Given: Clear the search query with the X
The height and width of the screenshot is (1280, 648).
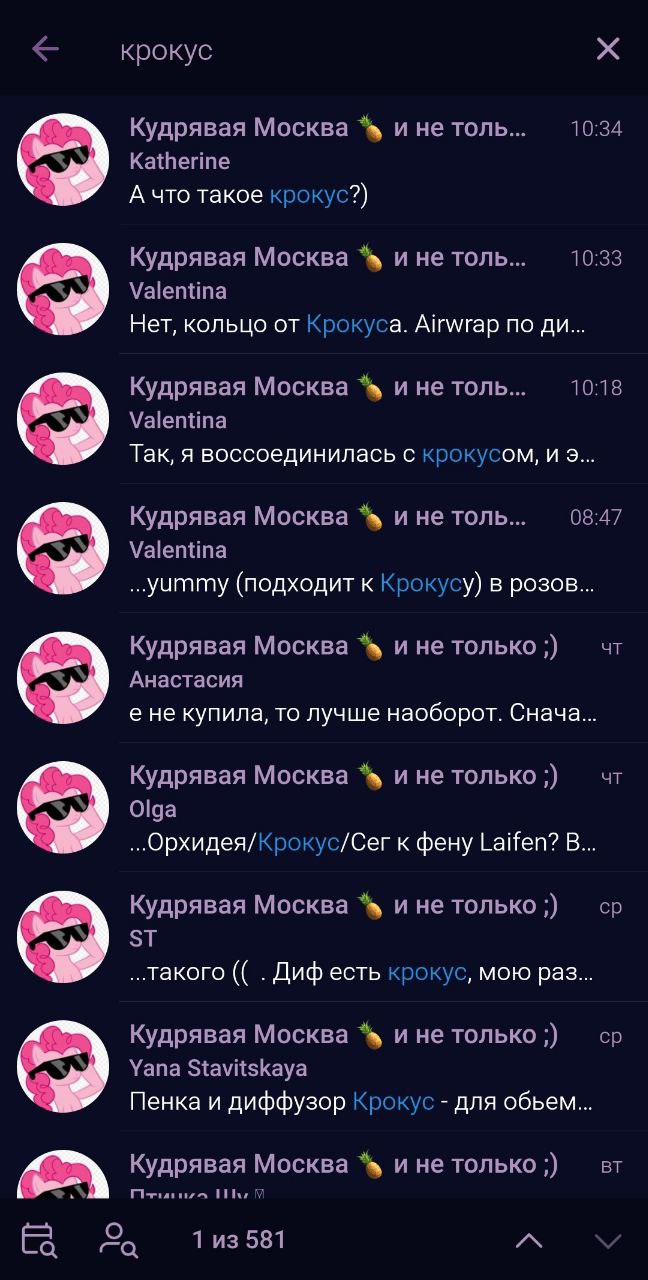Looking at the screenshot, I should point(608,49).
